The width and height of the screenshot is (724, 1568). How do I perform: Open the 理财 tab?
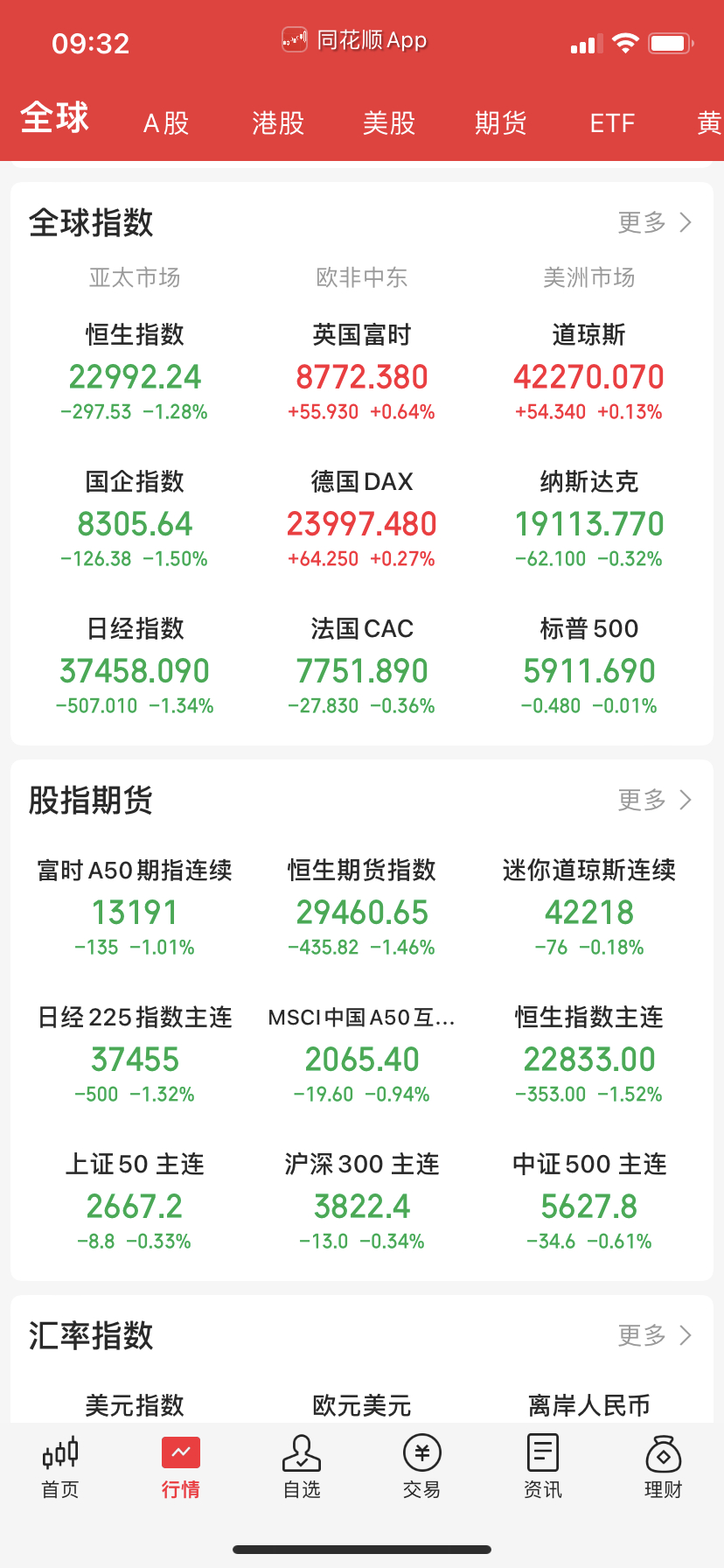coord(663,1467)
